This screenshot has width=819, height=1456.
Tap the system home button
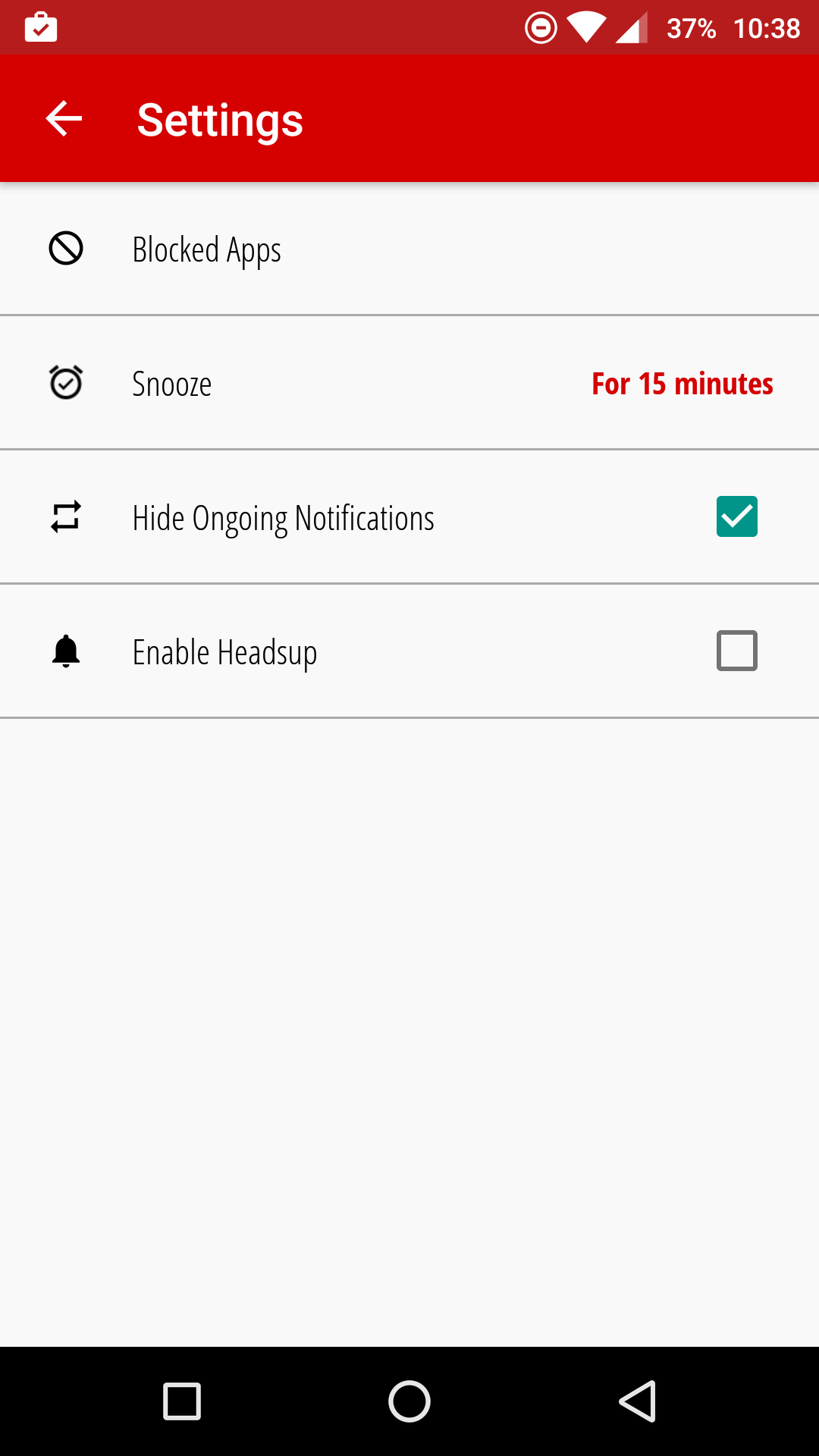coord(409,1401)
